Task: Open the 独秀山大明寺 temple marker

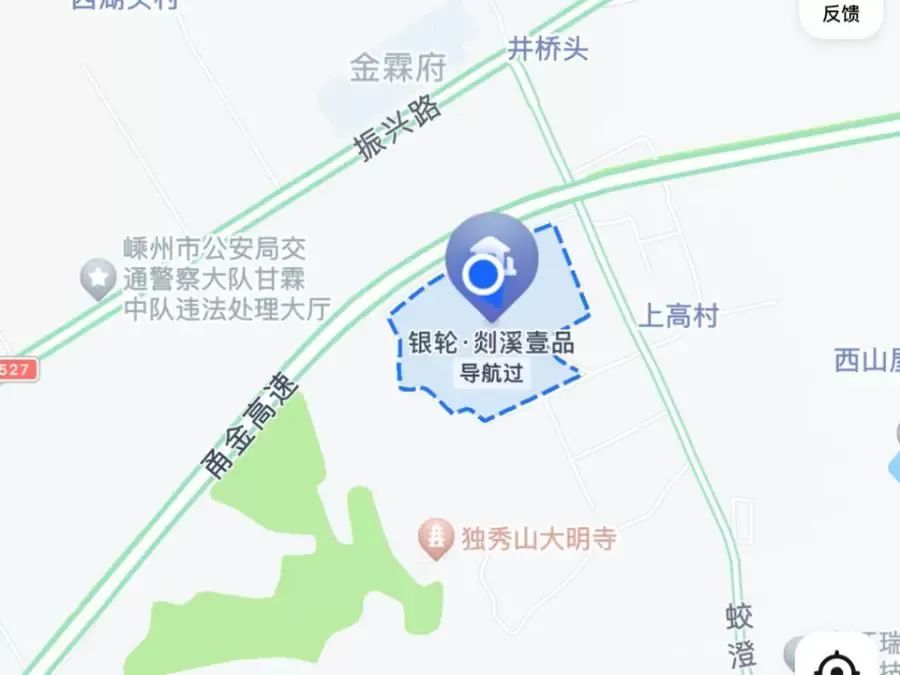Action: [435, 539]
